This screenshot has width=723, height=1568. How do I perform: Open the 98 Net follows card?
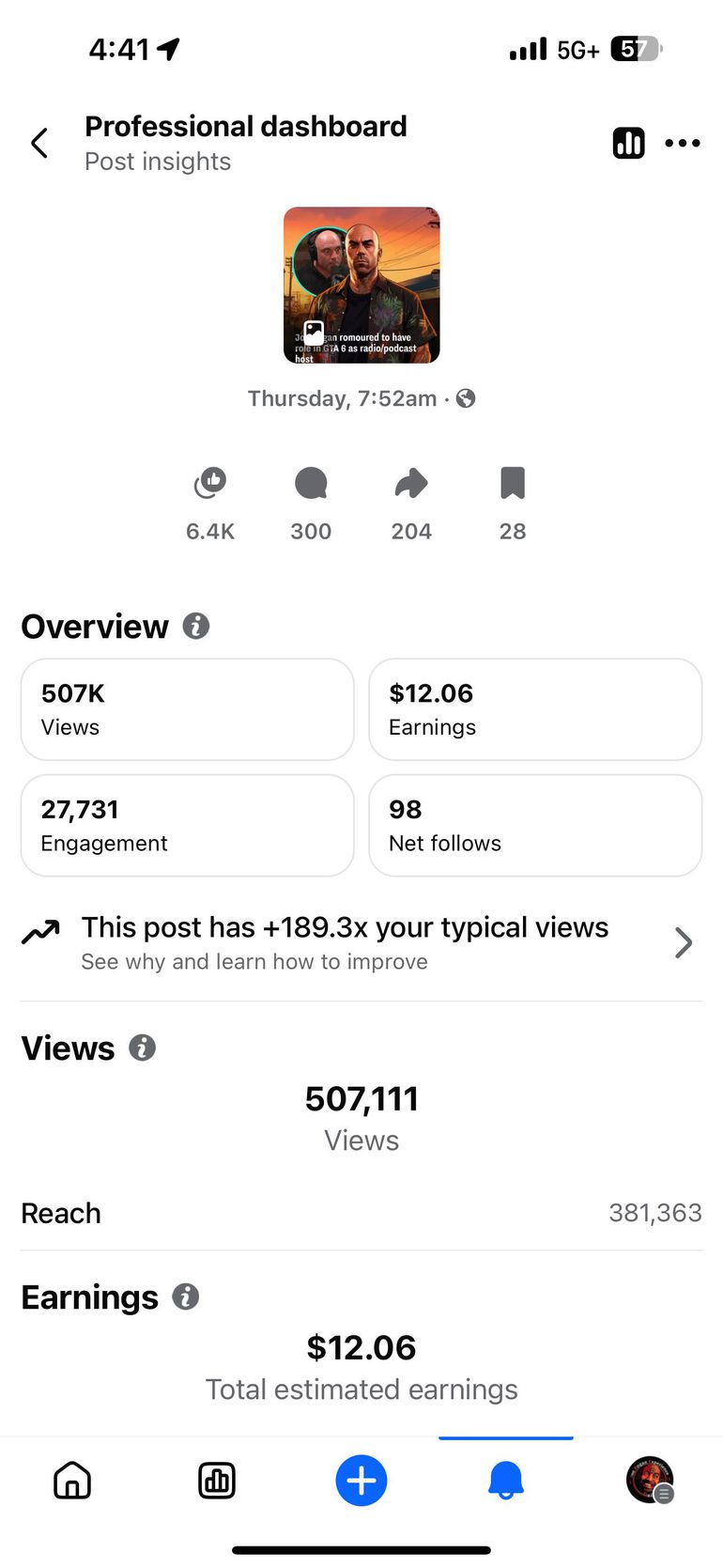(535, 825)
